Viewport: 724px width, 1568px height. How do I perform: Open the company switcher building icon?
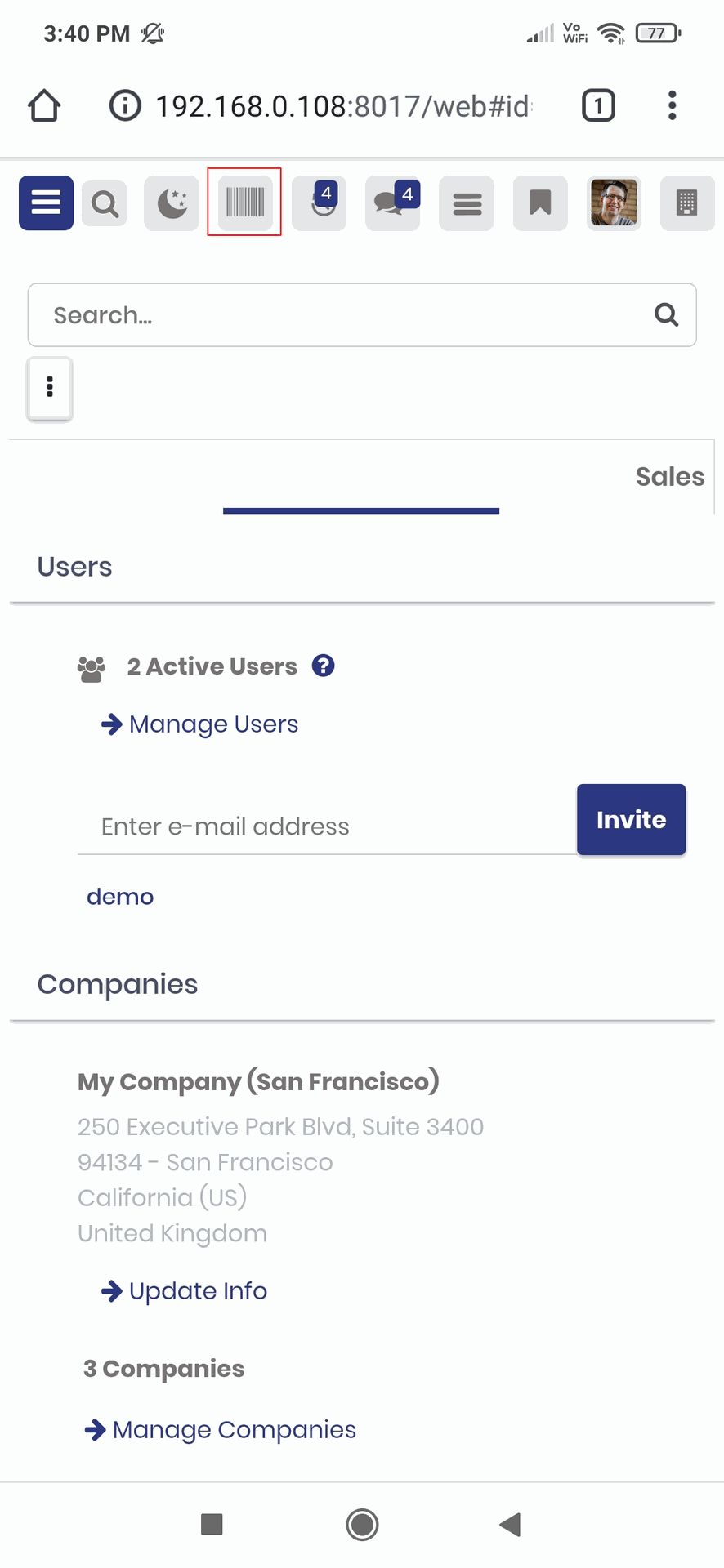tap(687, 203)
